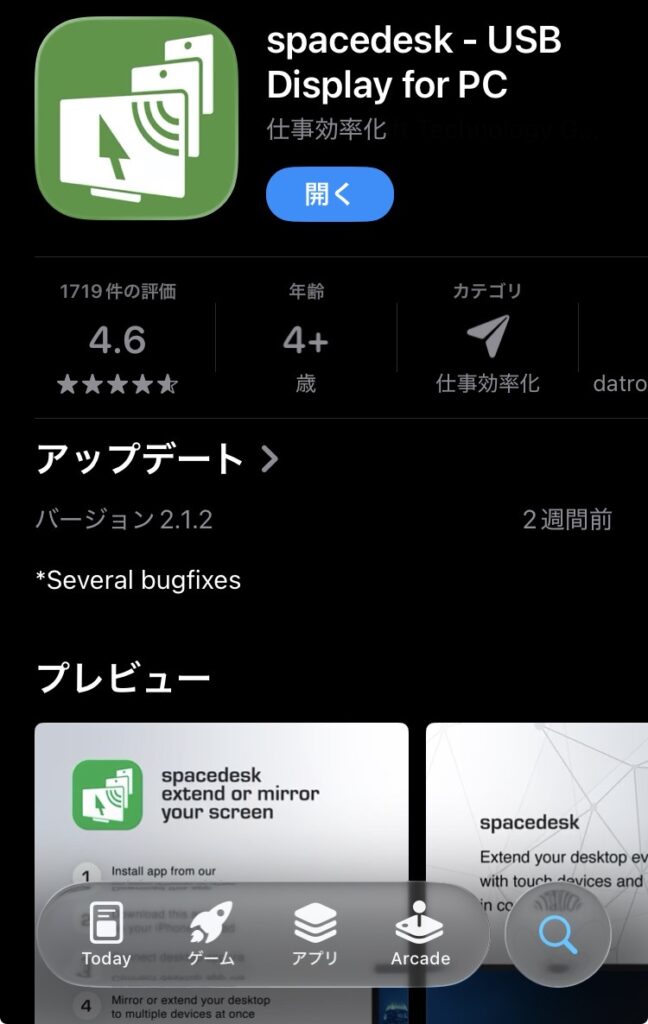Switch to the アプリ tab
Screen dimensions: 648x1024
[x=315, y=934]
